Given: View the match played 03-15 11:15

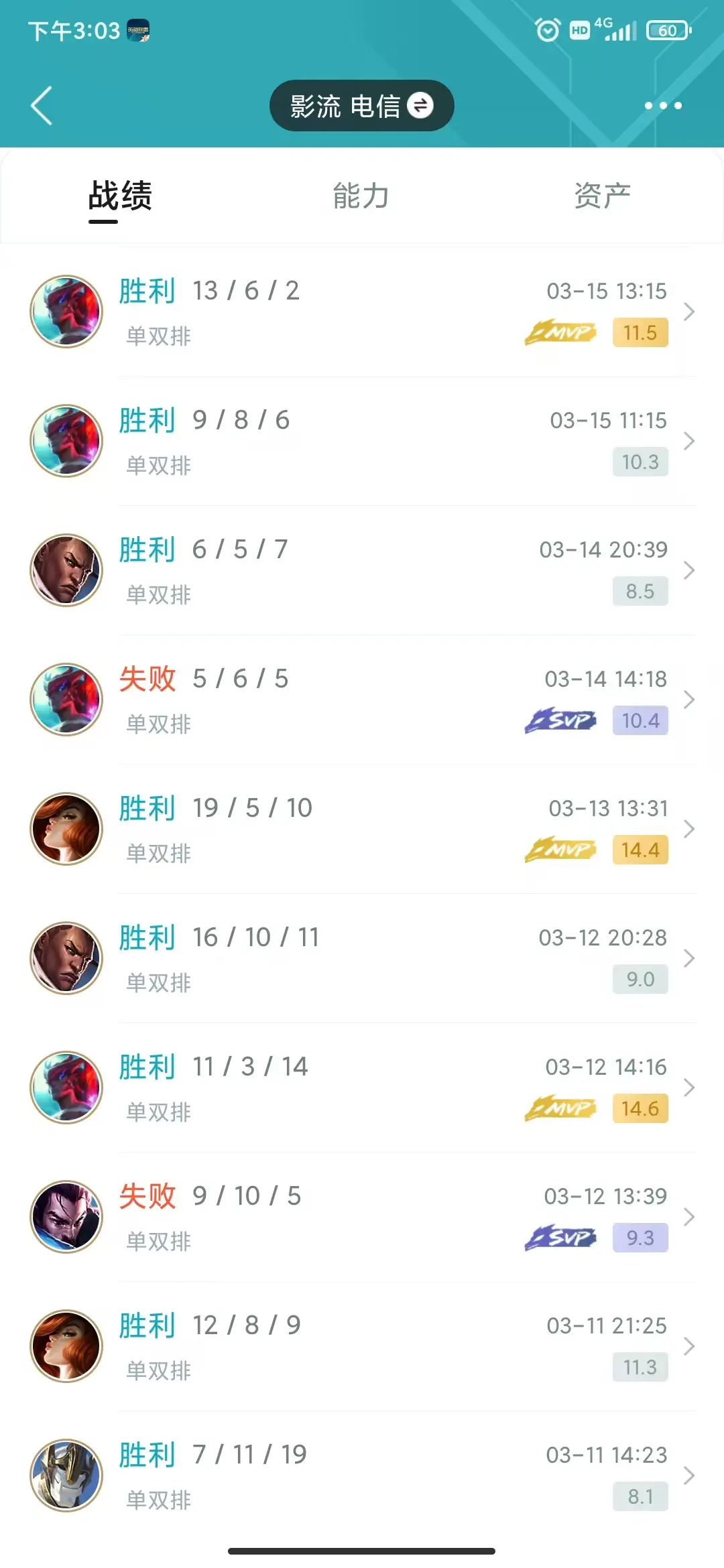Looking at the screenshot, I should coord(362,441).
